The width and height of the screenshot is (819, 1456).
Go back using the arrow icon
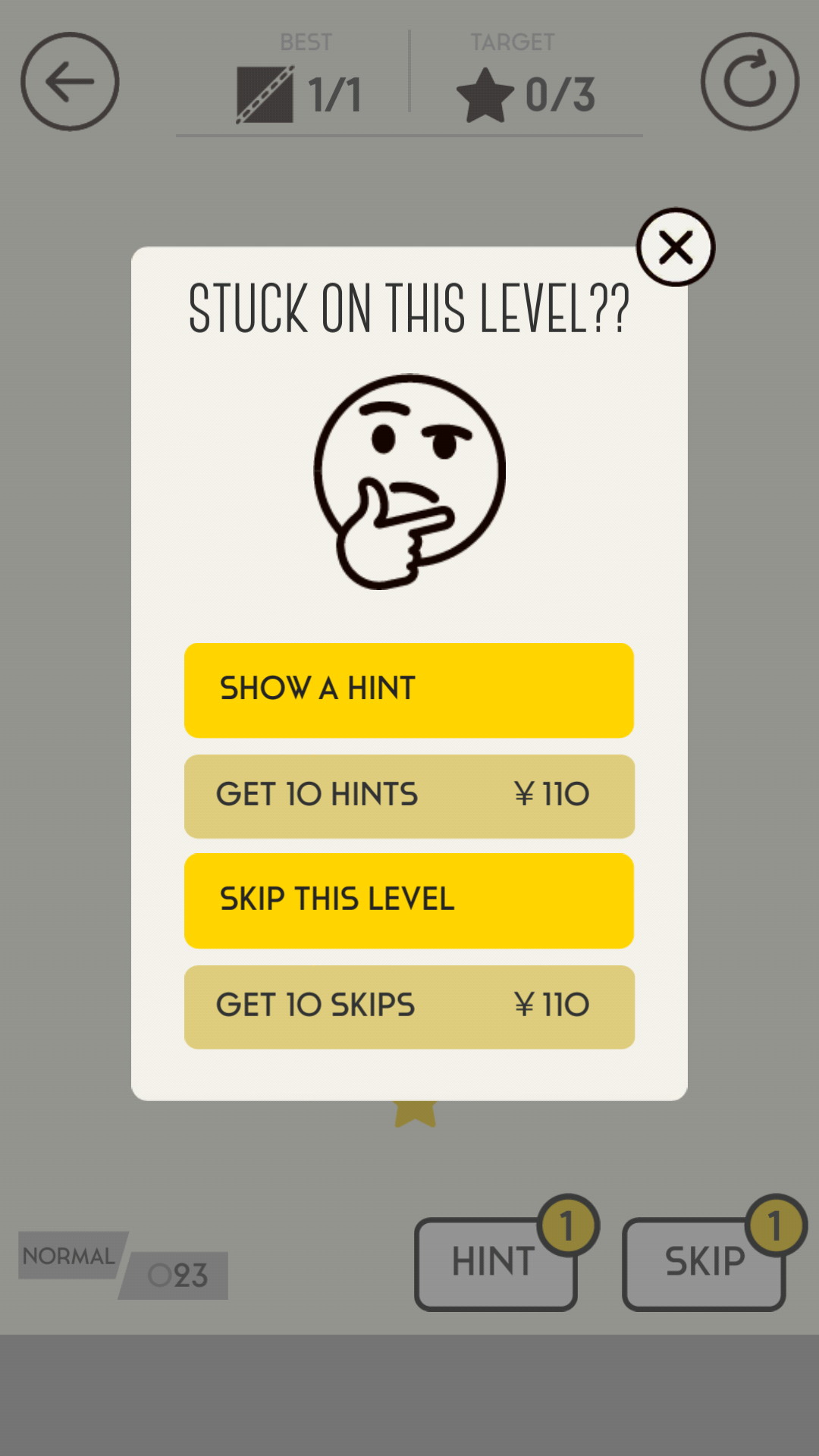point(70,81)
